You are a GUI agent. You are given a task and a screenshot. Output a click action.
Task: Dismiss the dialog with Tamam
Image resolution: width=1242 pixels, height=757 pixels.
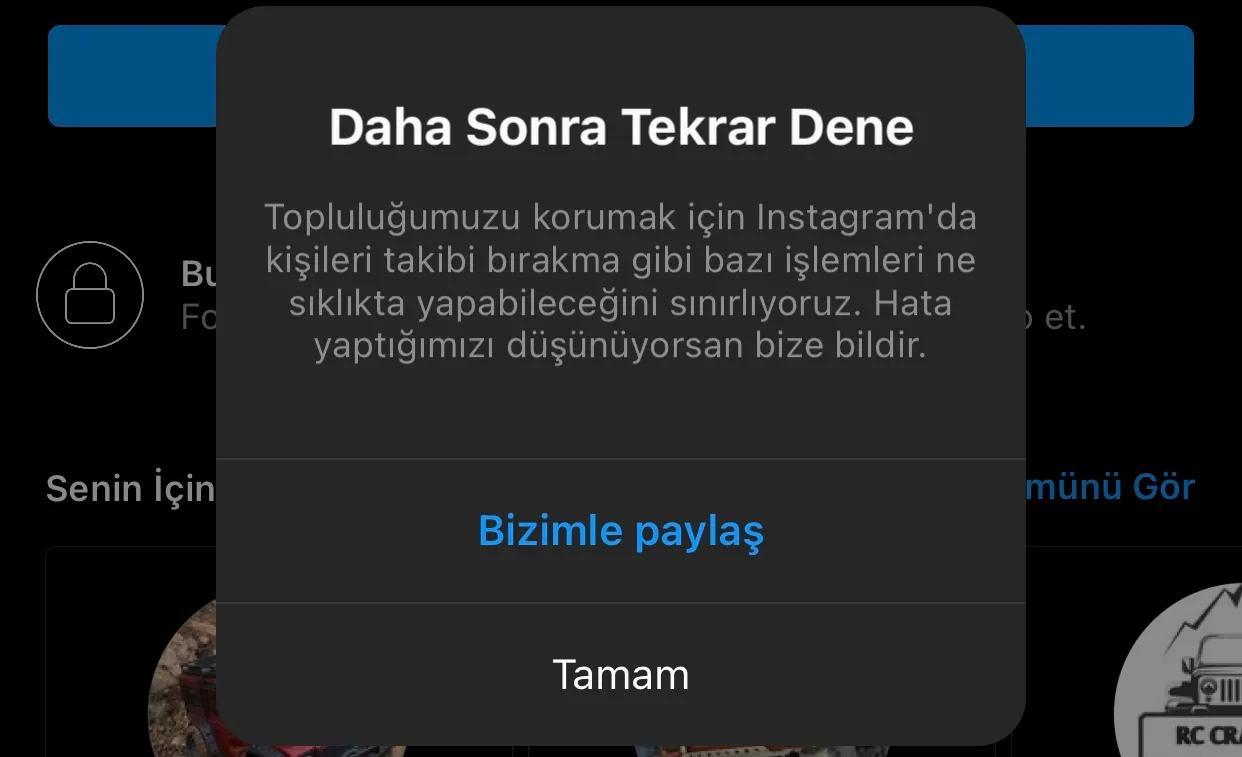tap(621, 675)
